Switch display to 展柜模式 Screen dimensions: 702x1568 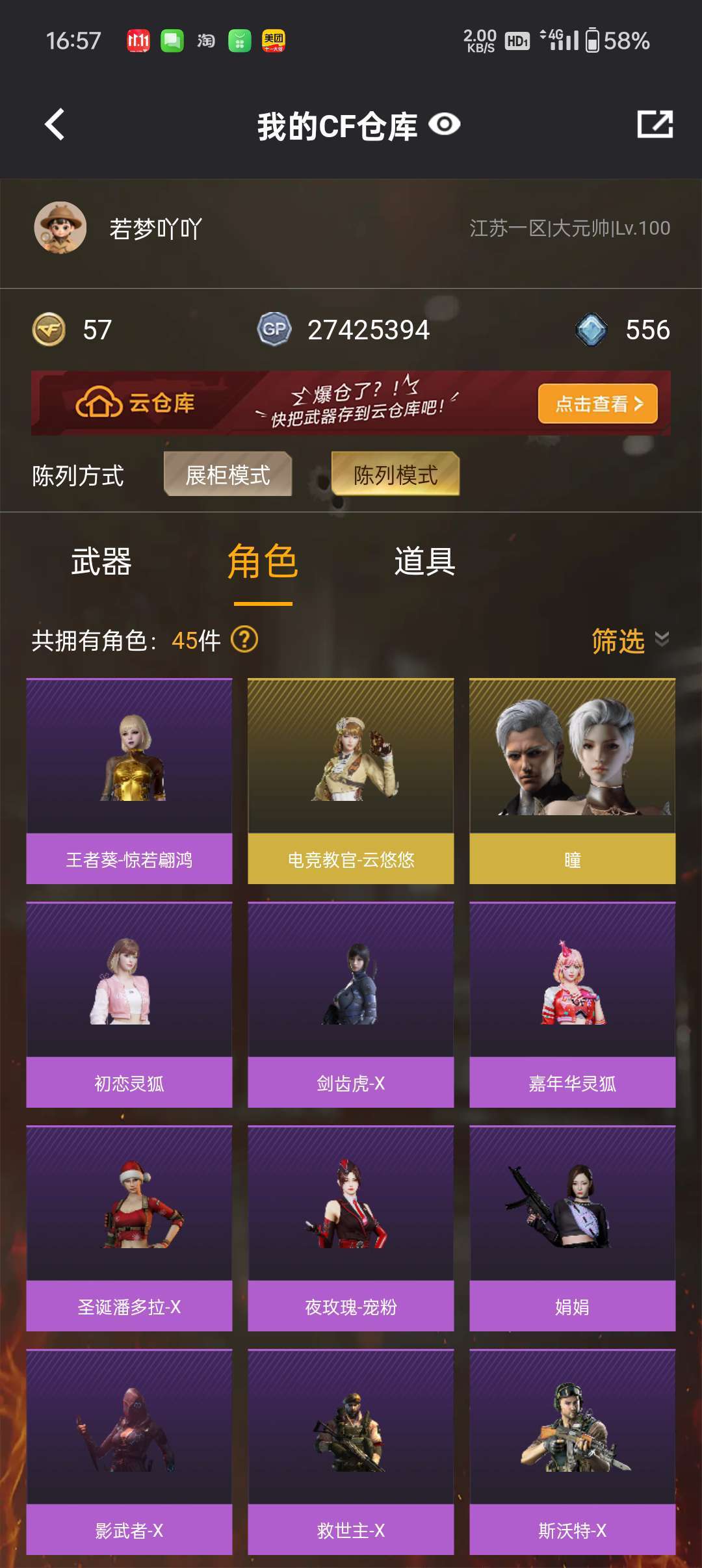tap(227, 475)
